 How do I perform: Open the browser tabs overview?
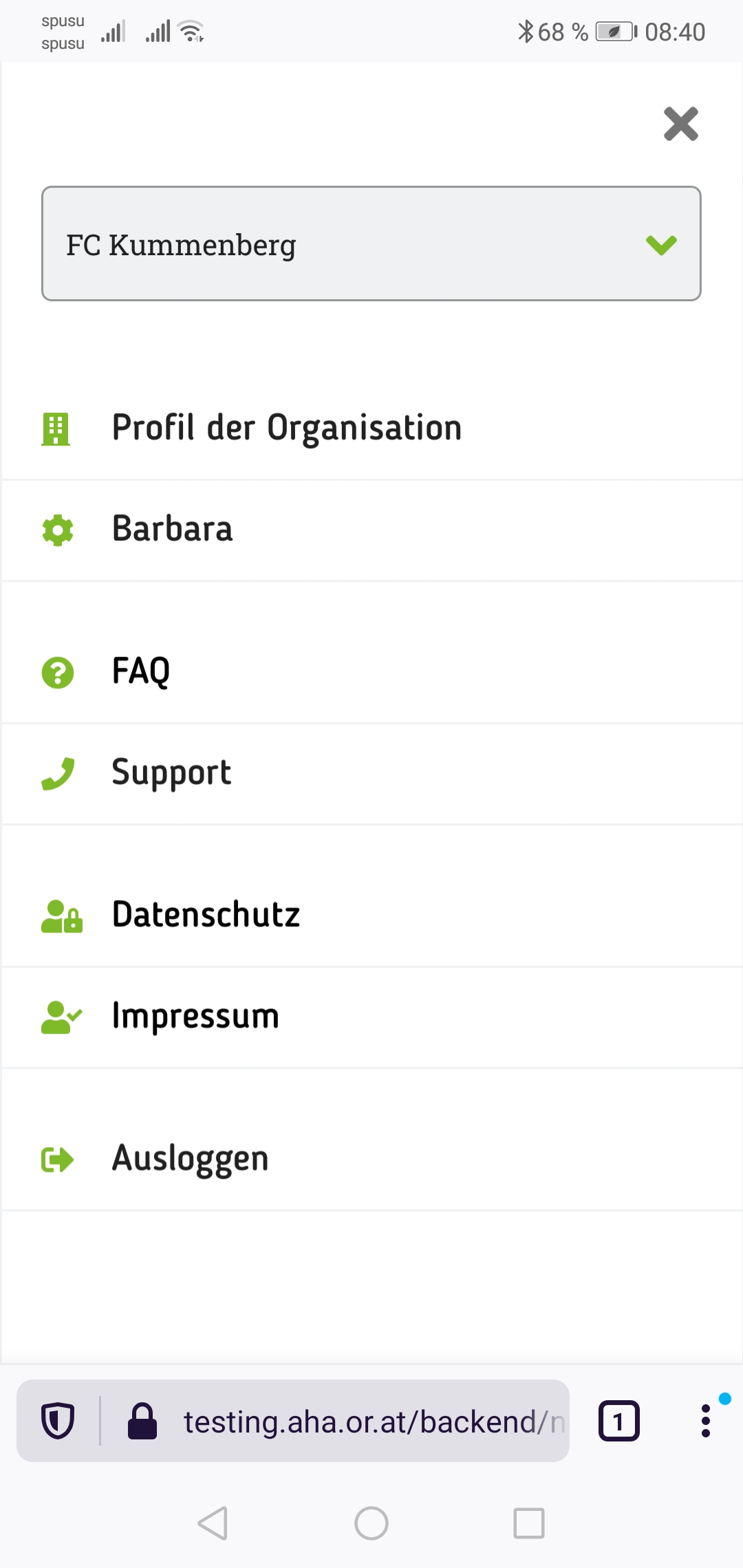(618, 1421)
